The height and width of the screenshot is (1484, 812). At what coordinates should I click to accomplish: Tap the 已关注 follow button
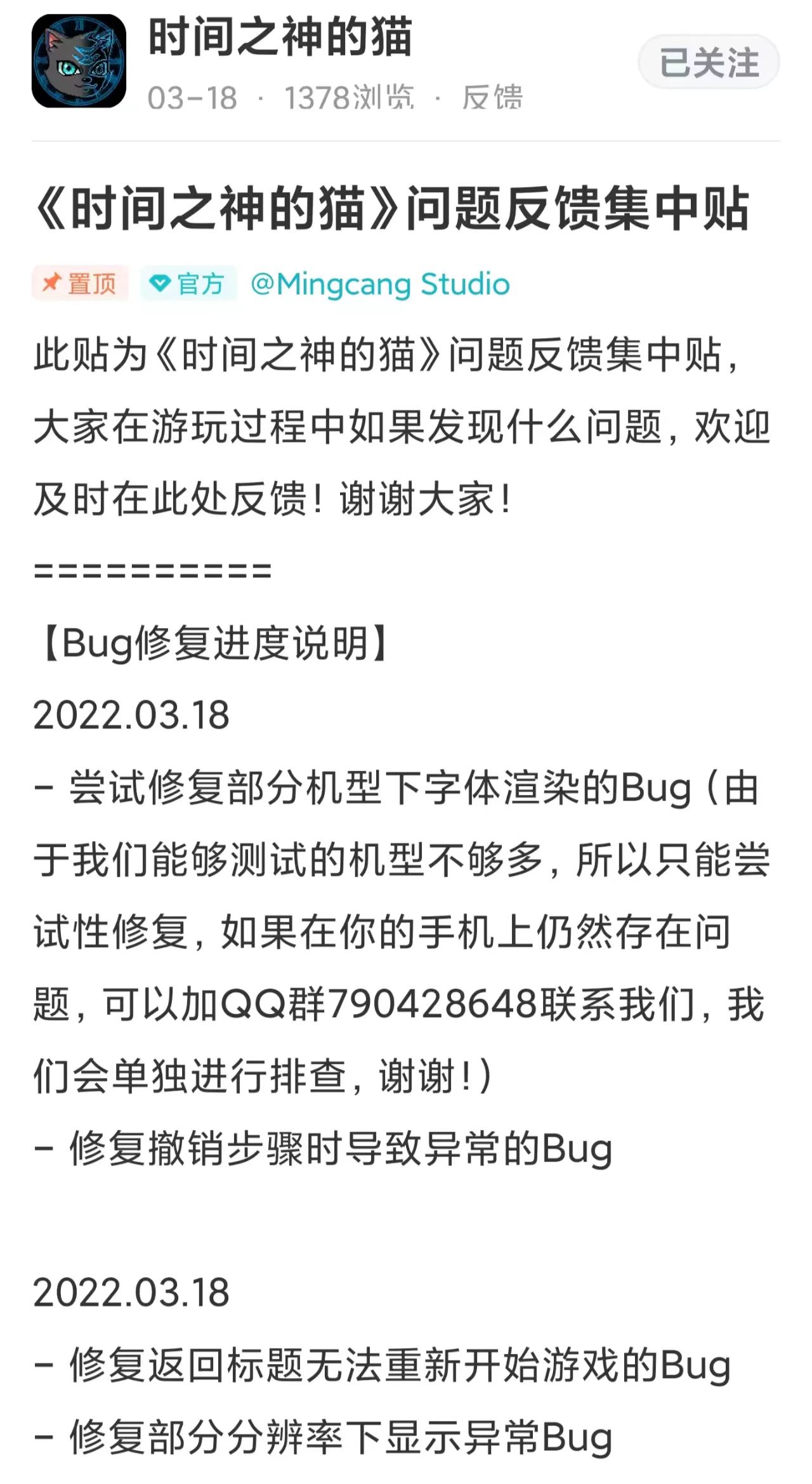(709, 62)
